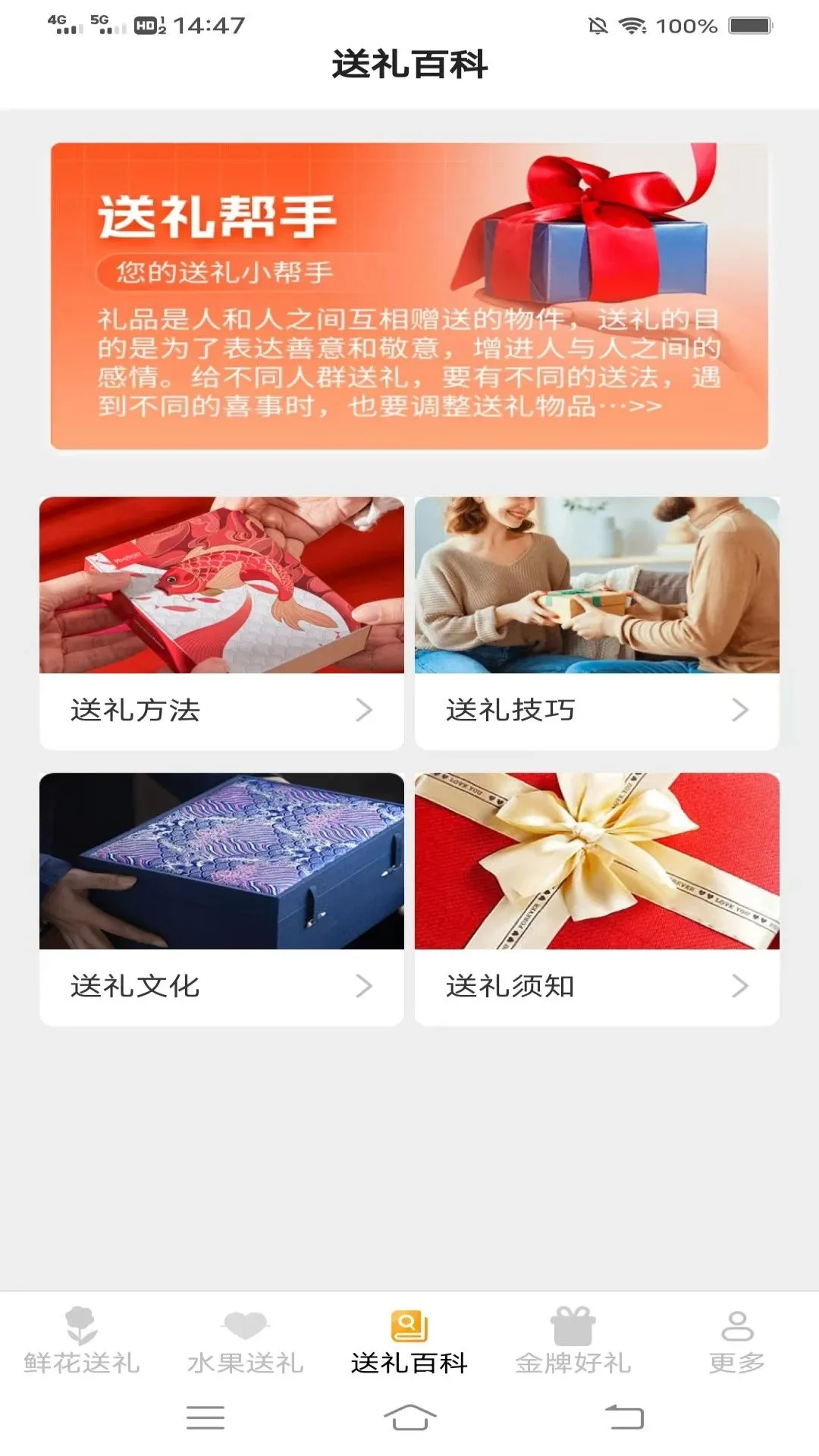Select the 送礼百科 tab
This screenshot has width=819, height=1456.
pyautogui.click(x=409, y=1341)
